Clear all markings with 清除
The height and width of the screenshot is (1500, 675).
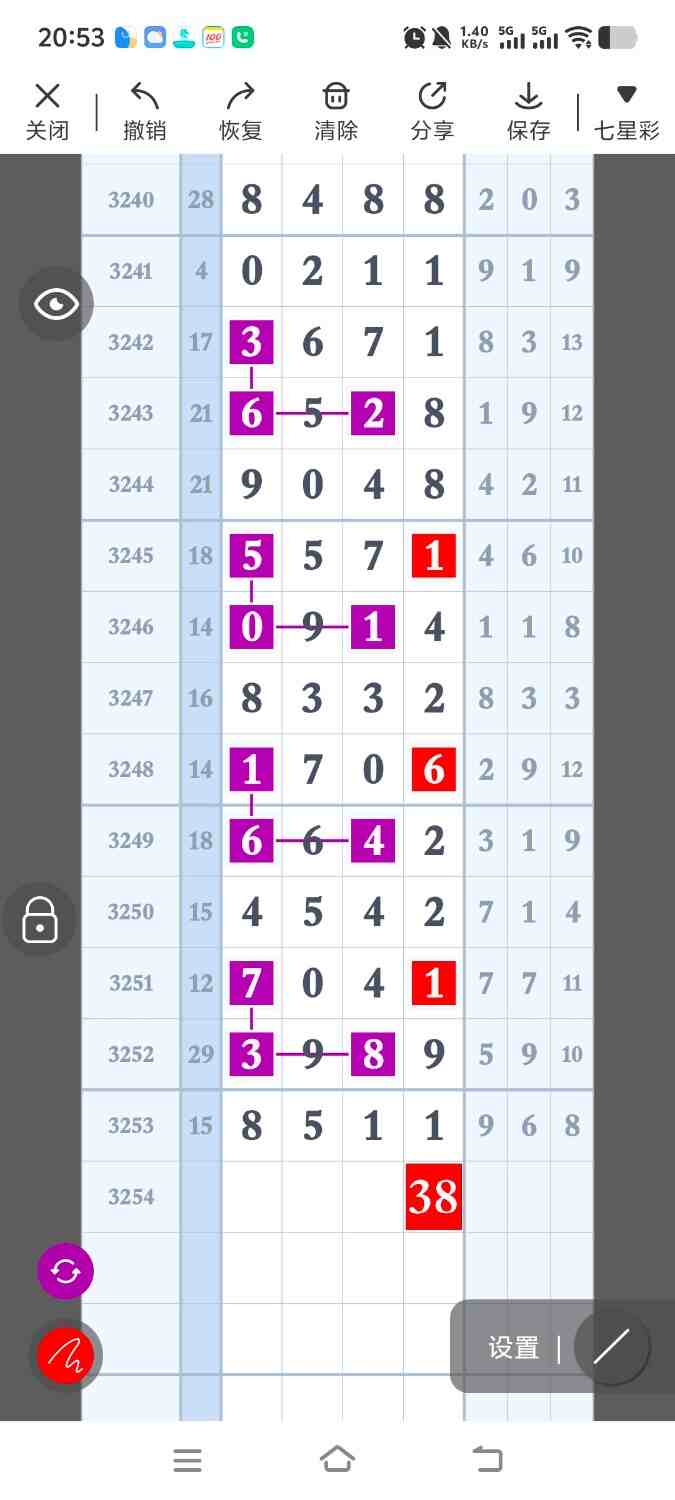coord(336,111)
